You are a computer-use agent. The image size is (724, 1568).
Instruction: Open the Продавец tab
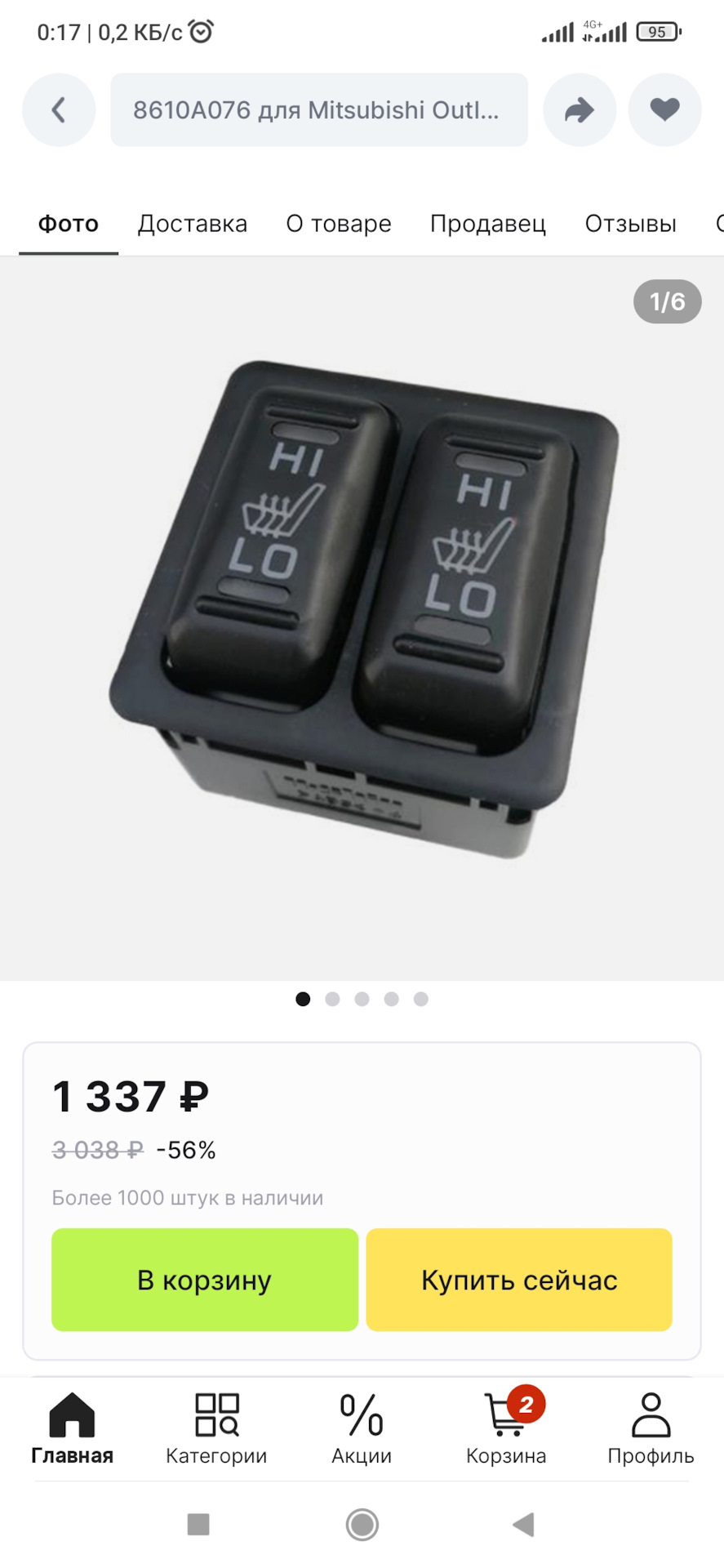[488, 224]
